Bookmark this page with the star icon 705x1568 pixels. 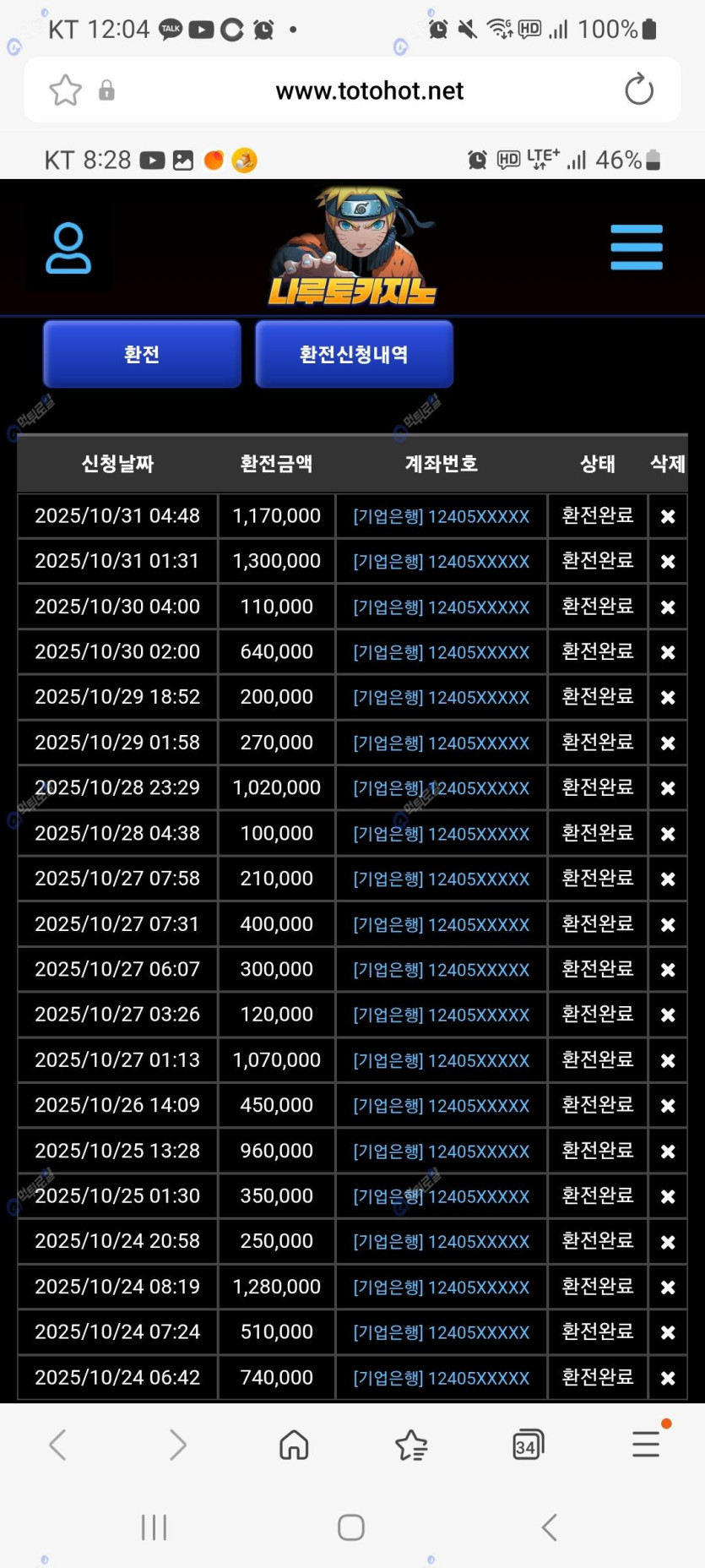65,90
